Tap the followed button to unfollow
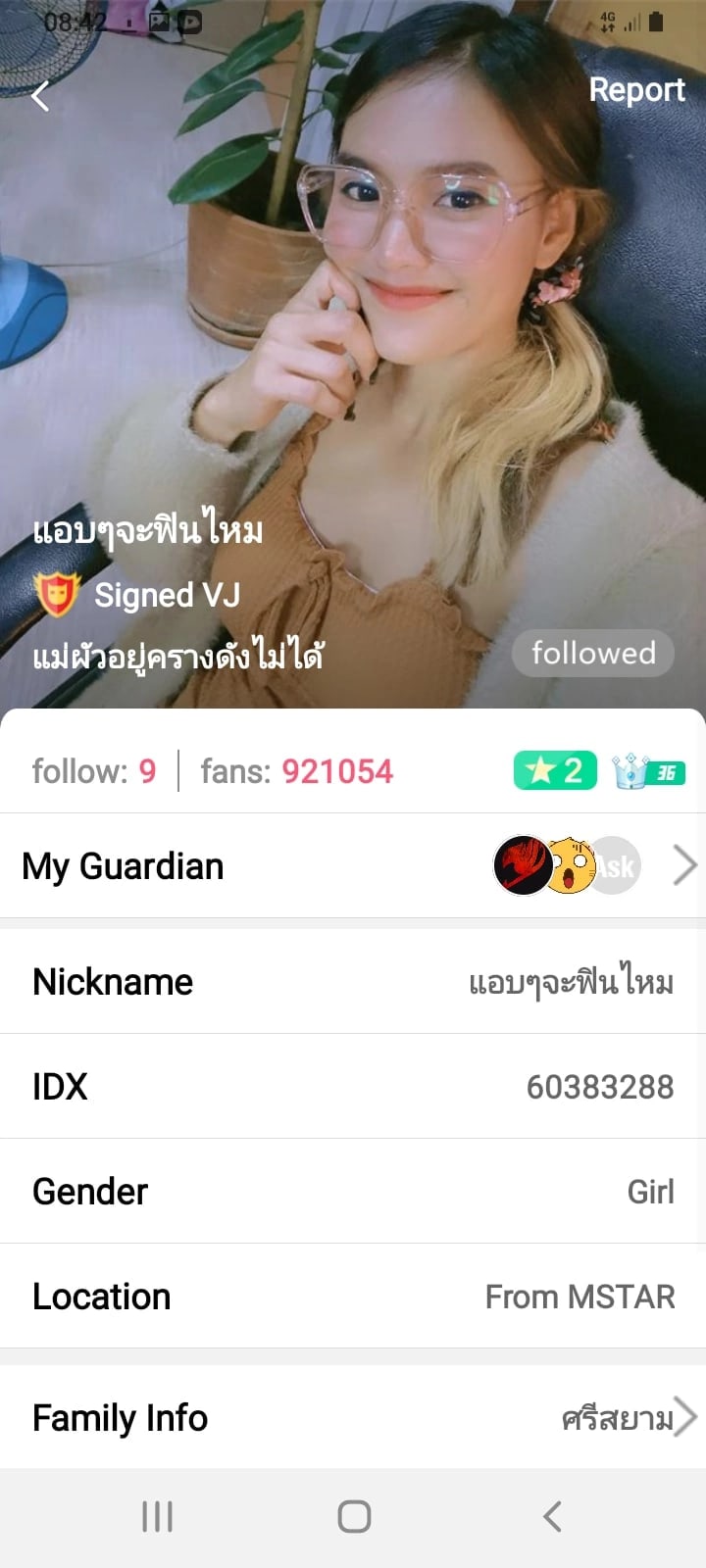706x1568 pixels. click(593, 653)
